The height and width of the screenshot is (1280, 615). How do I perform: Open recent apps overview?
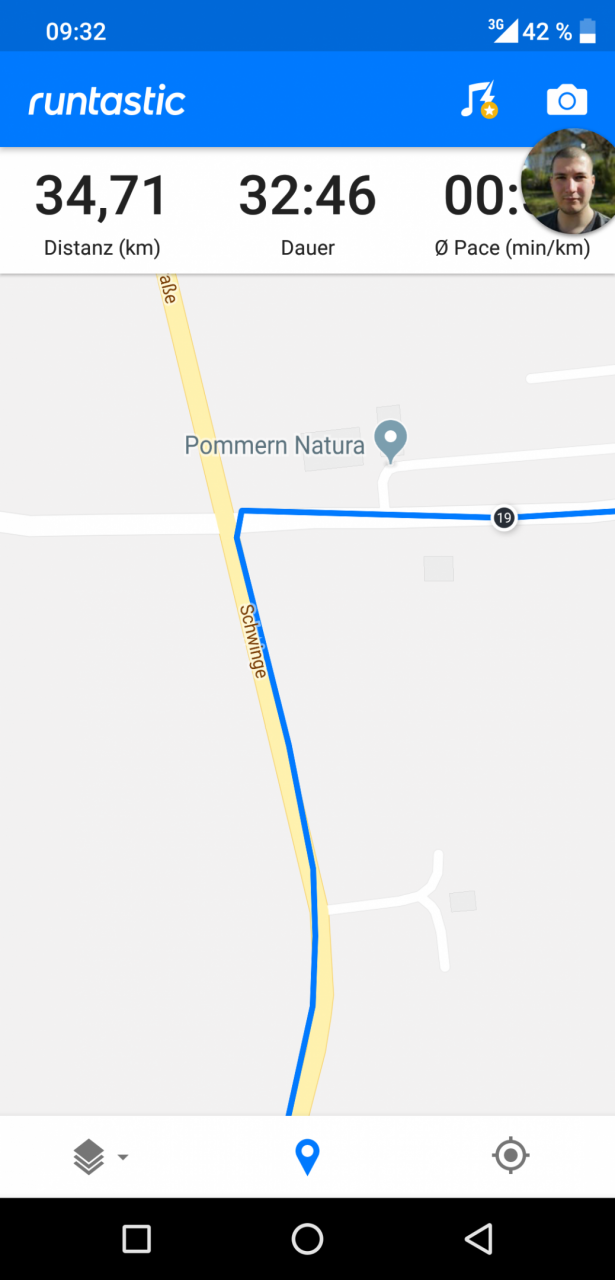(x=136, y=1239)
